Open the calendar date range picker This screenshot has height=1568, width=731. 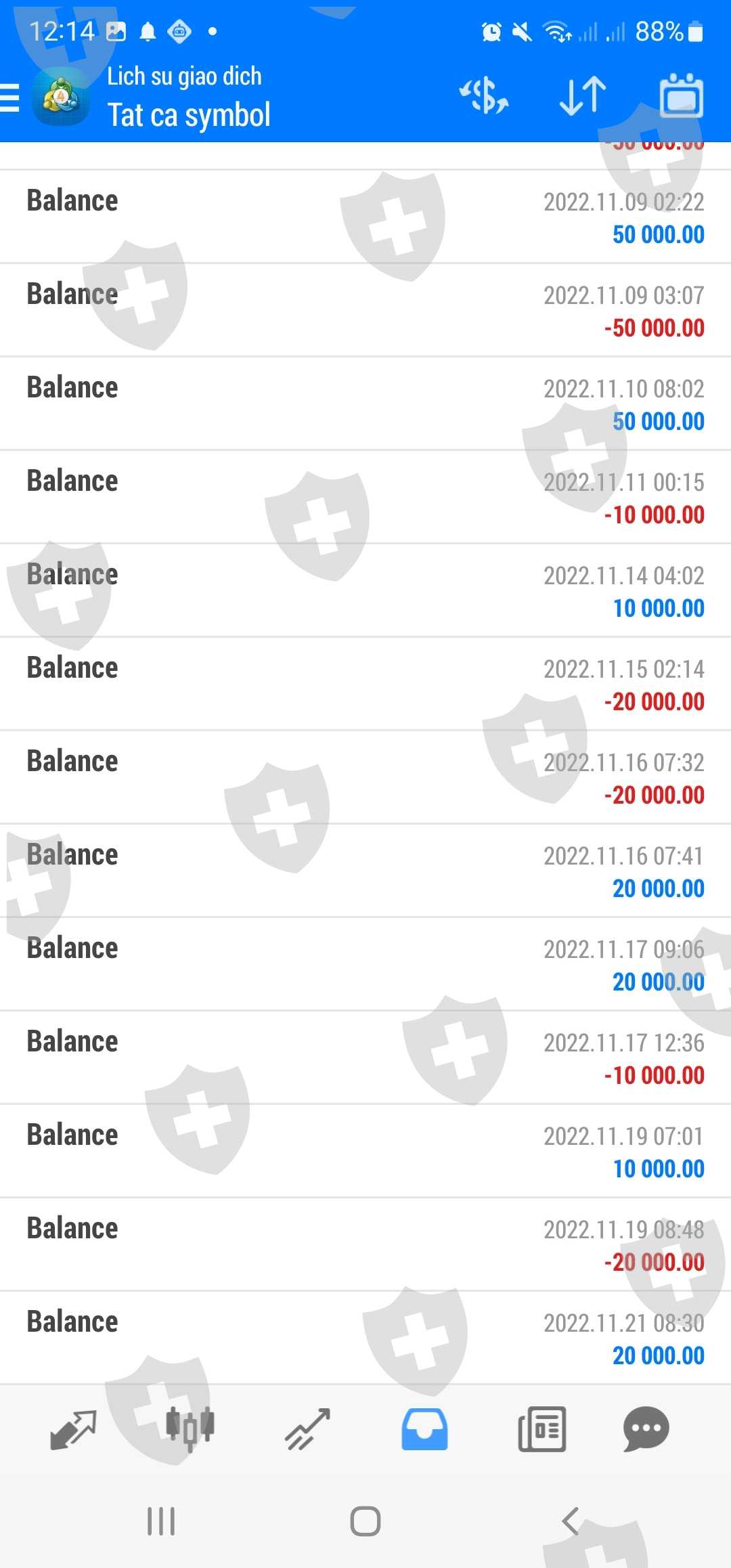point(681,95)
